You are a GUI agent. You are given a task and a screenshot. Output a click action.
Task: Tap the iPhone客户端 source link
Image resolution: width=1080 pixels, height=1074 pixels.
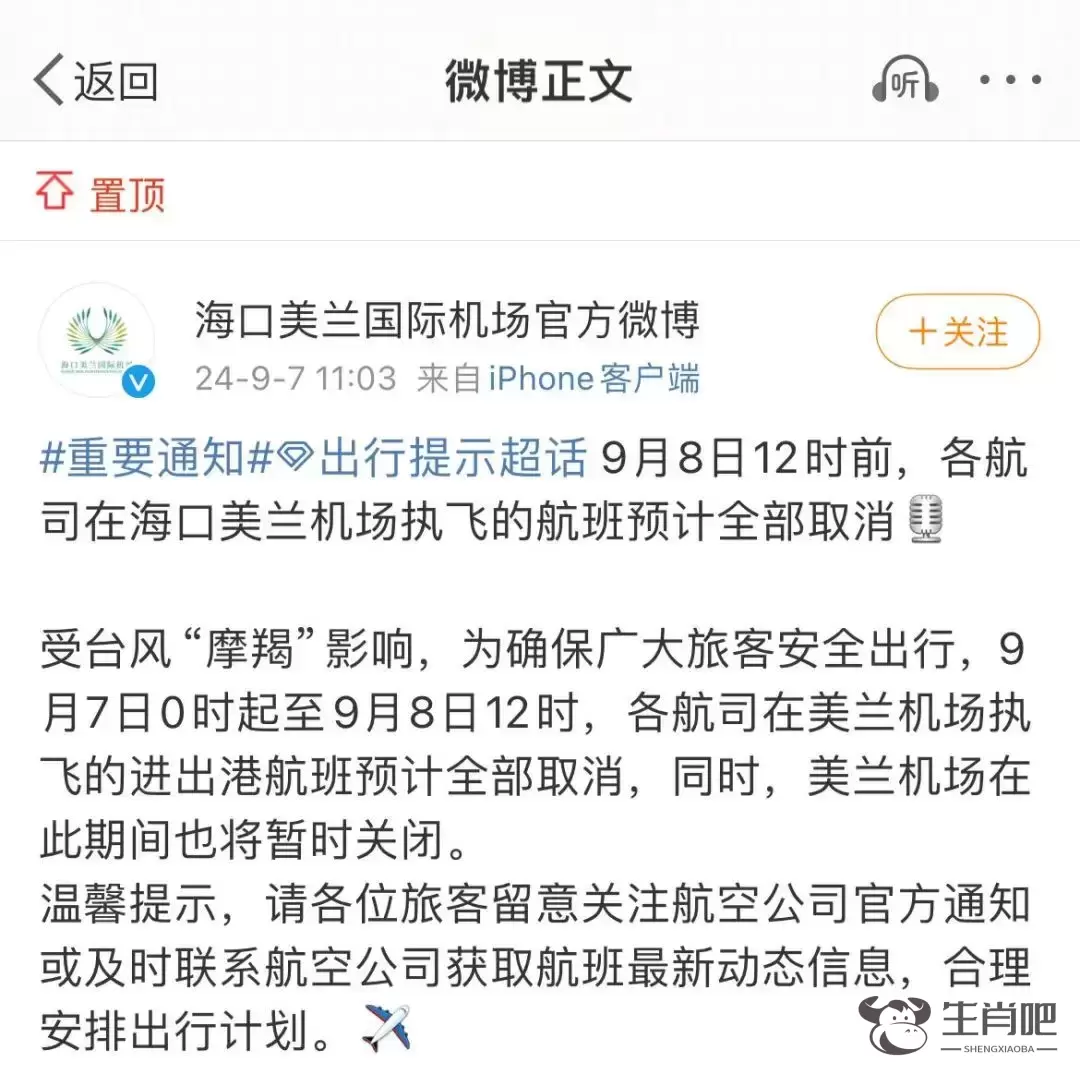pos(594,379)
